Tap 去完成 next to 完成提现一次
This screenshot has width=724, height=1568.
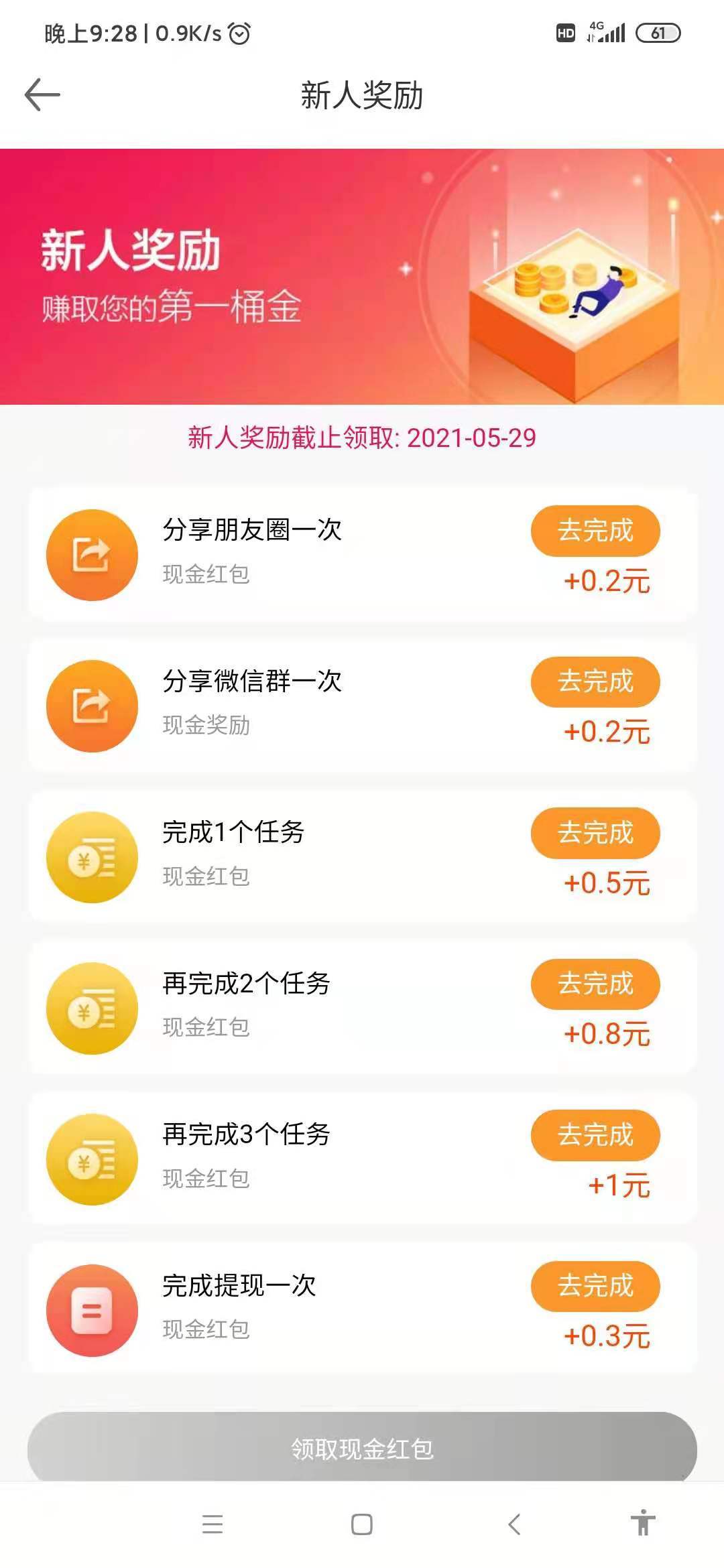[x=595, y=1286]
